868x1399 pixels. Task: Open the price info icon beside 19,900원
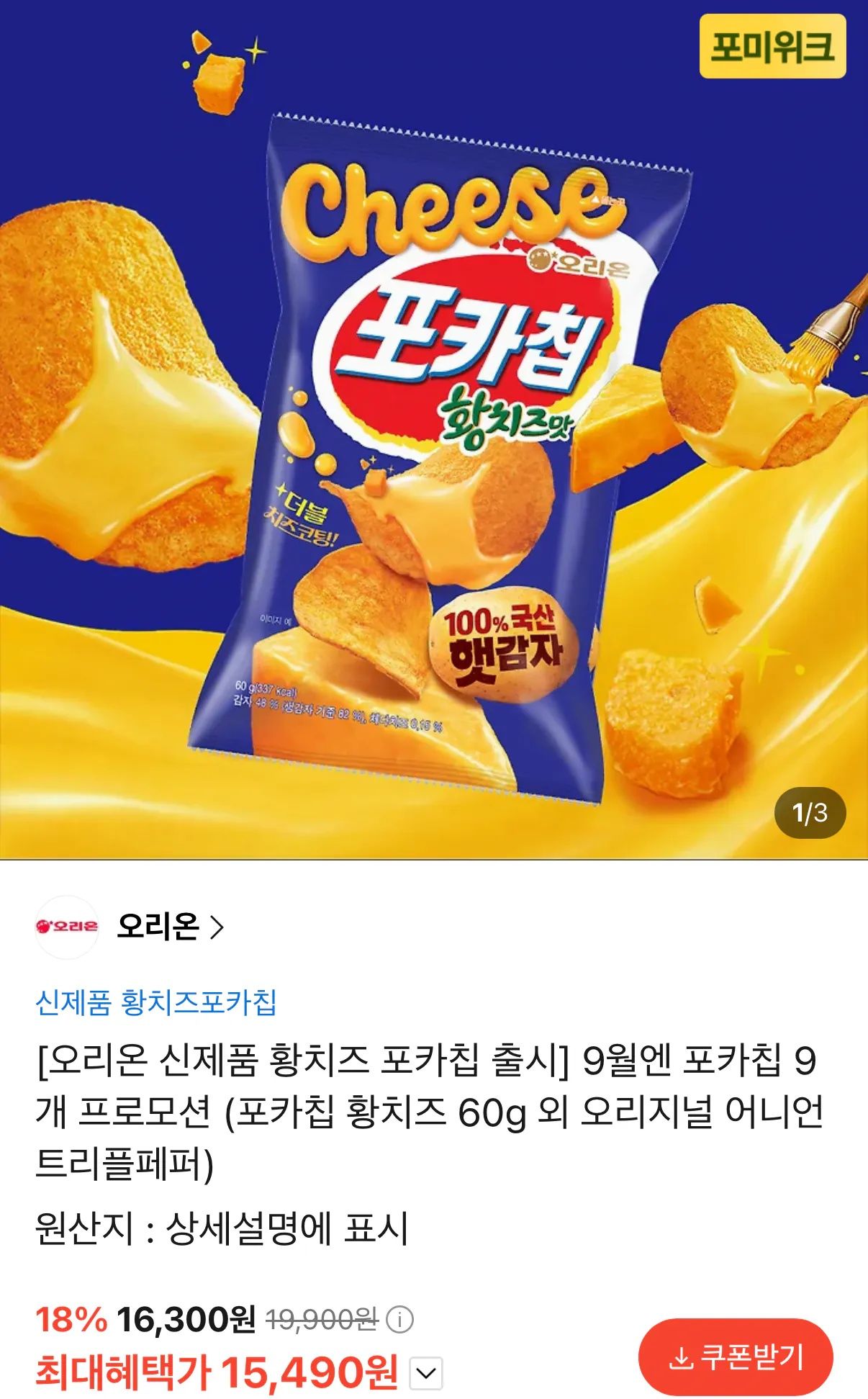click(400, 1319)
